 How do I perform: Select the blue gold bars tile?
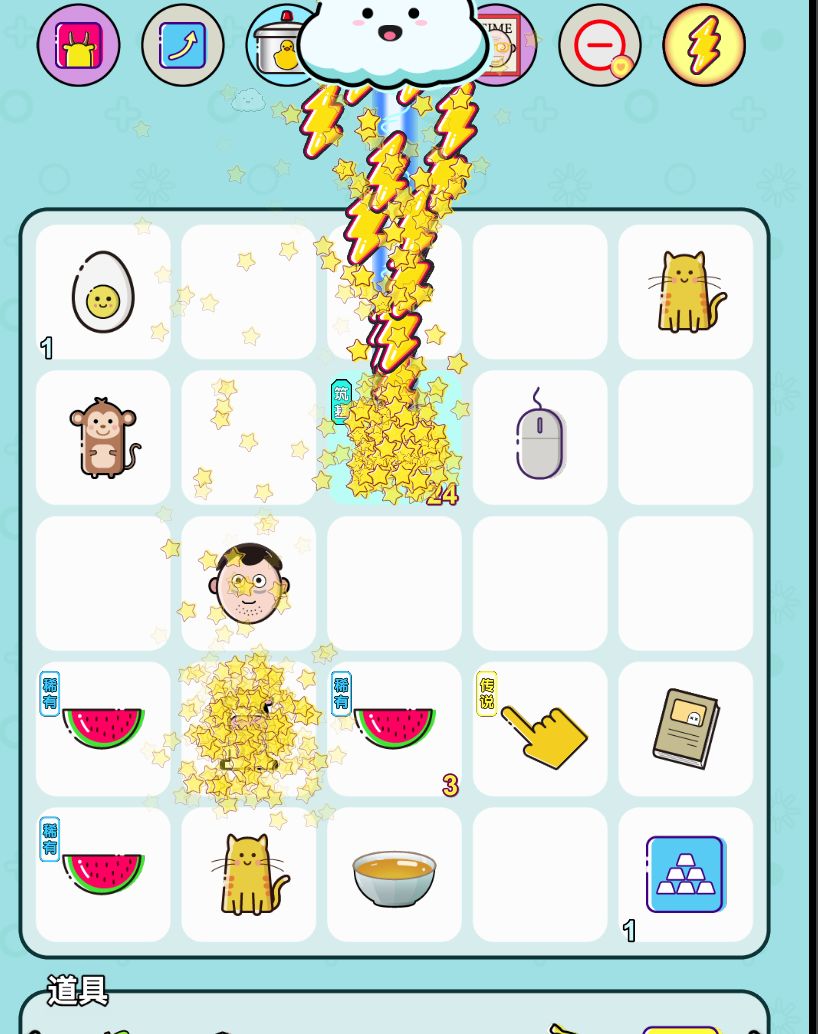point(685,874)
